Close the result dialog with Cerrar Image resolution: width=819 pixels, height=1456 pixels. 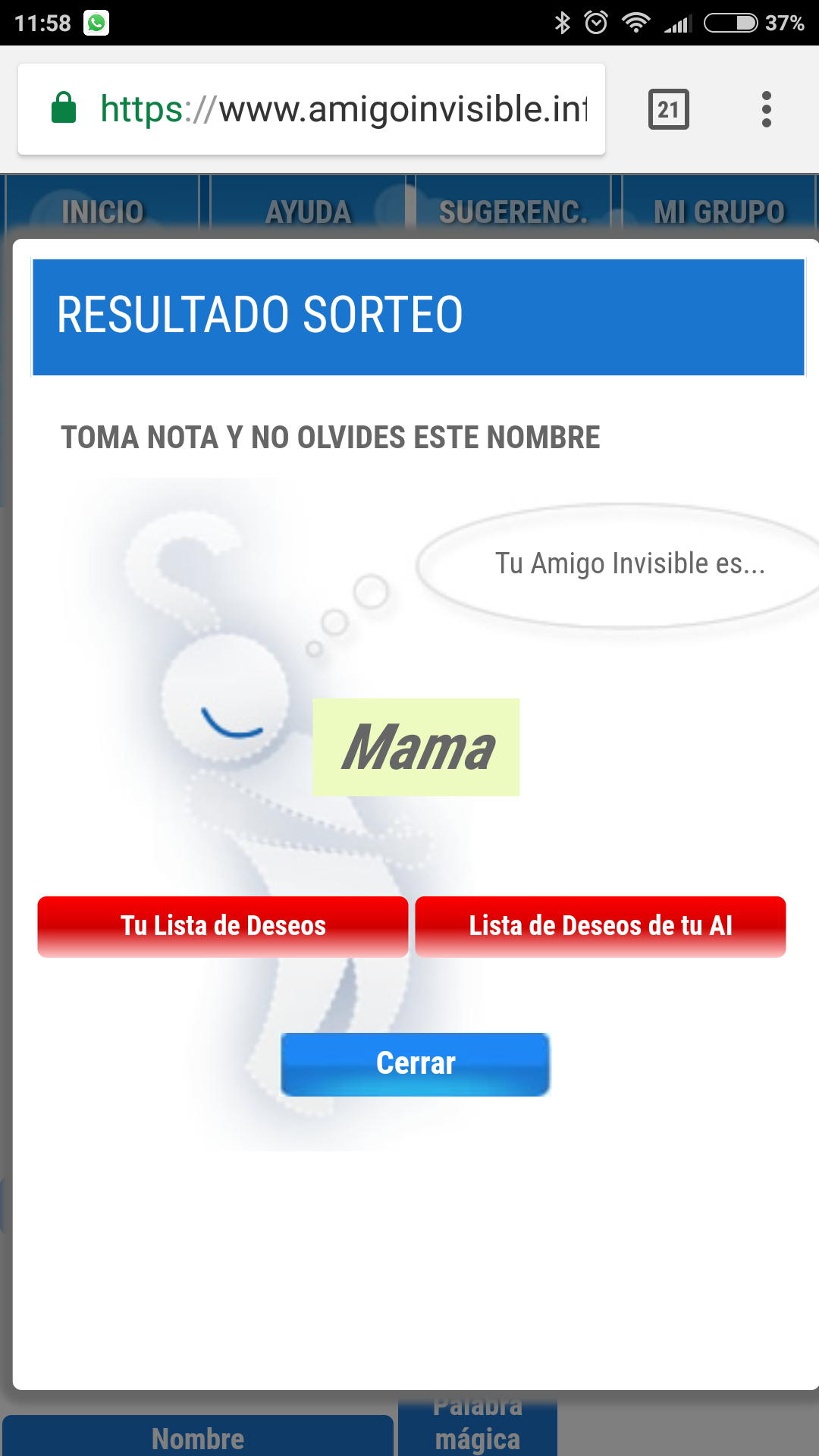point(415,1064)
